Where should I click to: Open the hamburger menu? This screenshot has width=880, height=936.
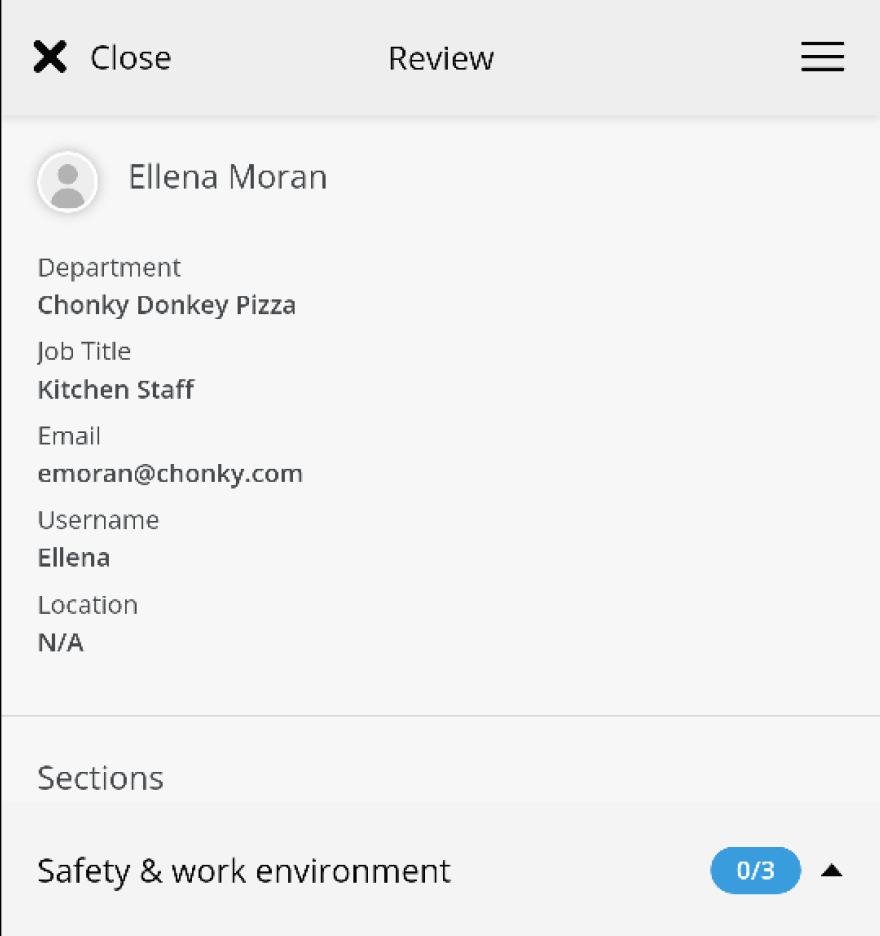822,57
